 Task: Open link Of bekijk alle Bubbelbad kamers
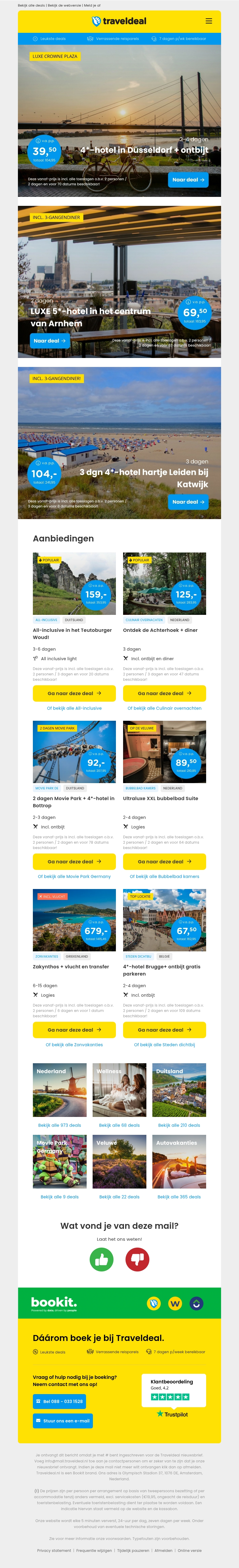pos(164,876)
